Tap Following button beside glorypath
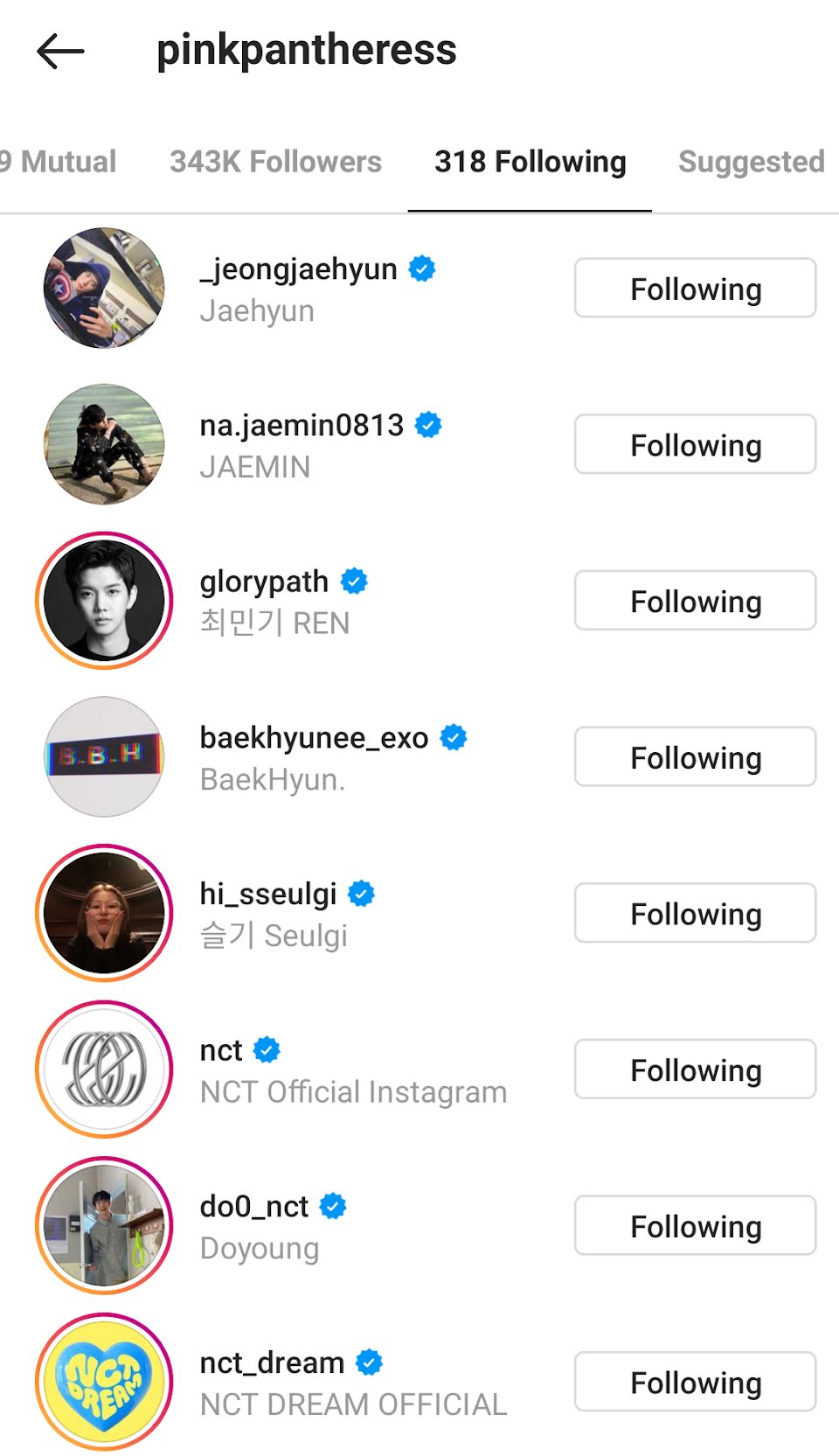The width and height of the screenshot is (839, 1456). (695, 602)
